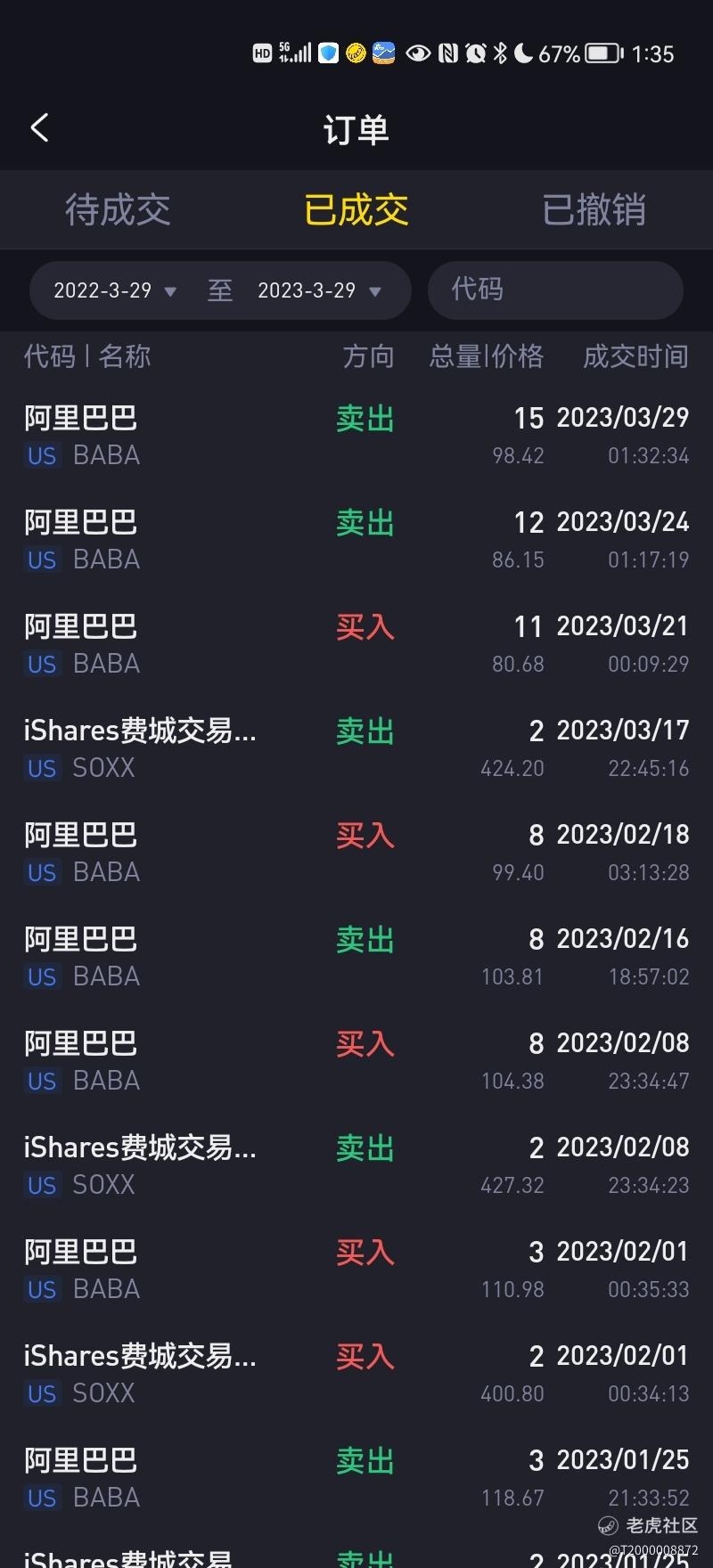The height and width of the screenshot is (1568, 713).
Task: Switch to the 已撤销 tab
Action: point(594,210)
